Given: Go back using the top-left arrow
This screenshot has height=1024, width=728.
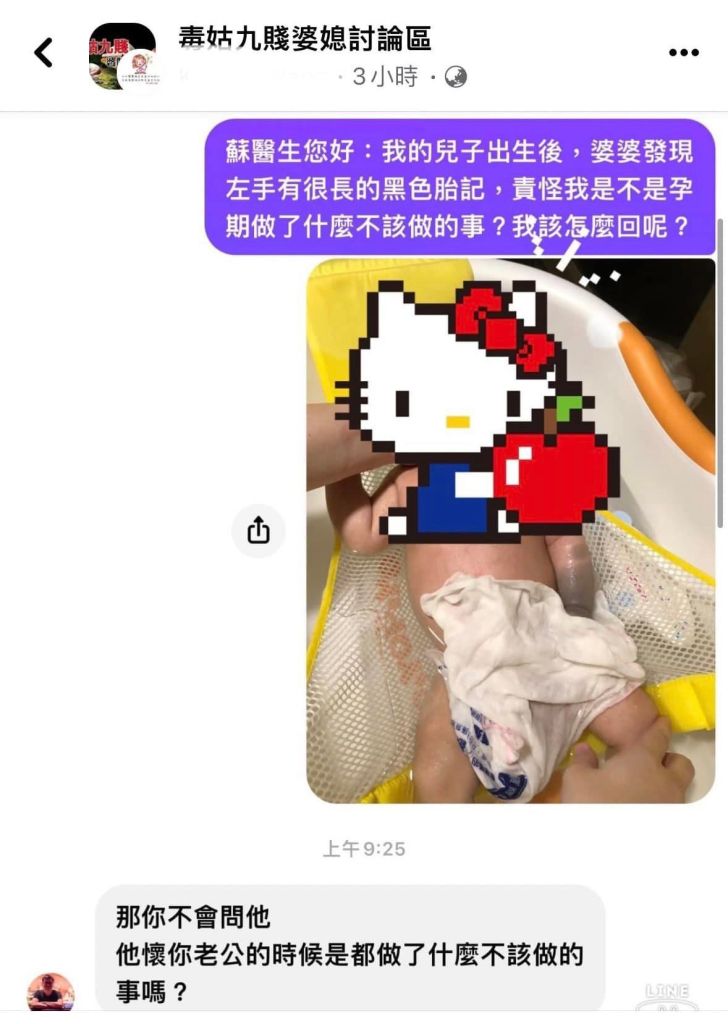Looking at the screenshot, I should 43,53.
